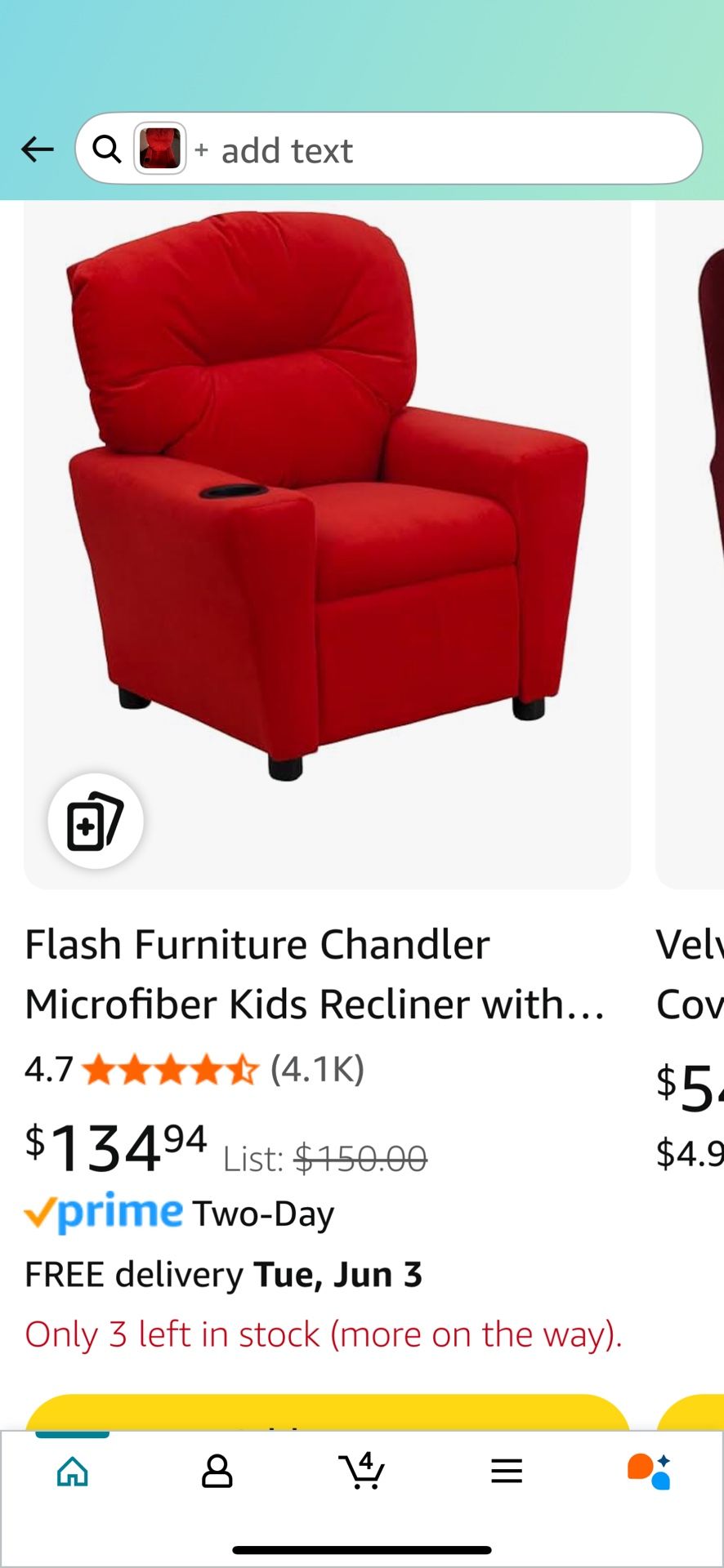Open the add-to-list card stack icon
The height and width of the screenshot is (1568, 724).
coord(95,822)
